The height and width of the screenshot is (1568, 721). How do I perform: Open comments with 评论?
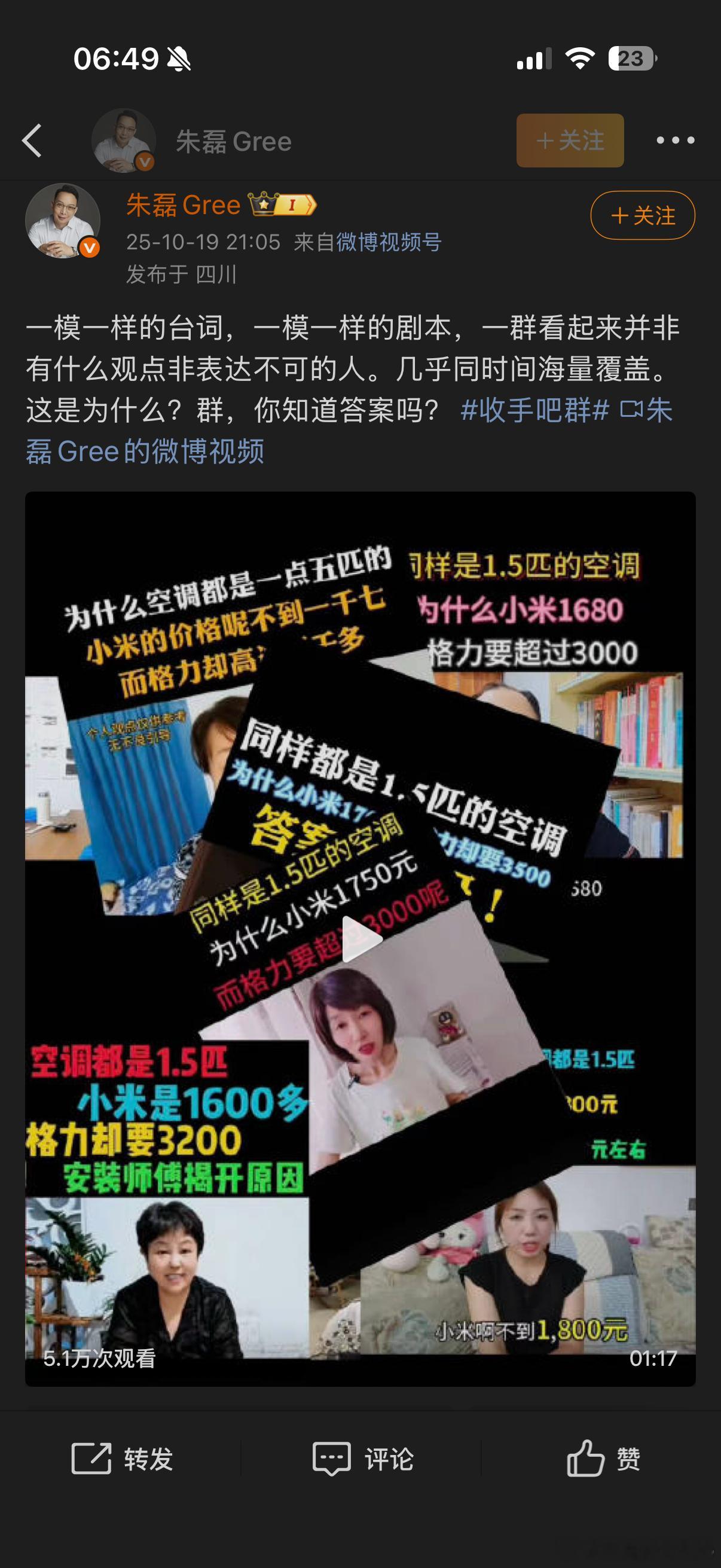(x=363, y=1459)
